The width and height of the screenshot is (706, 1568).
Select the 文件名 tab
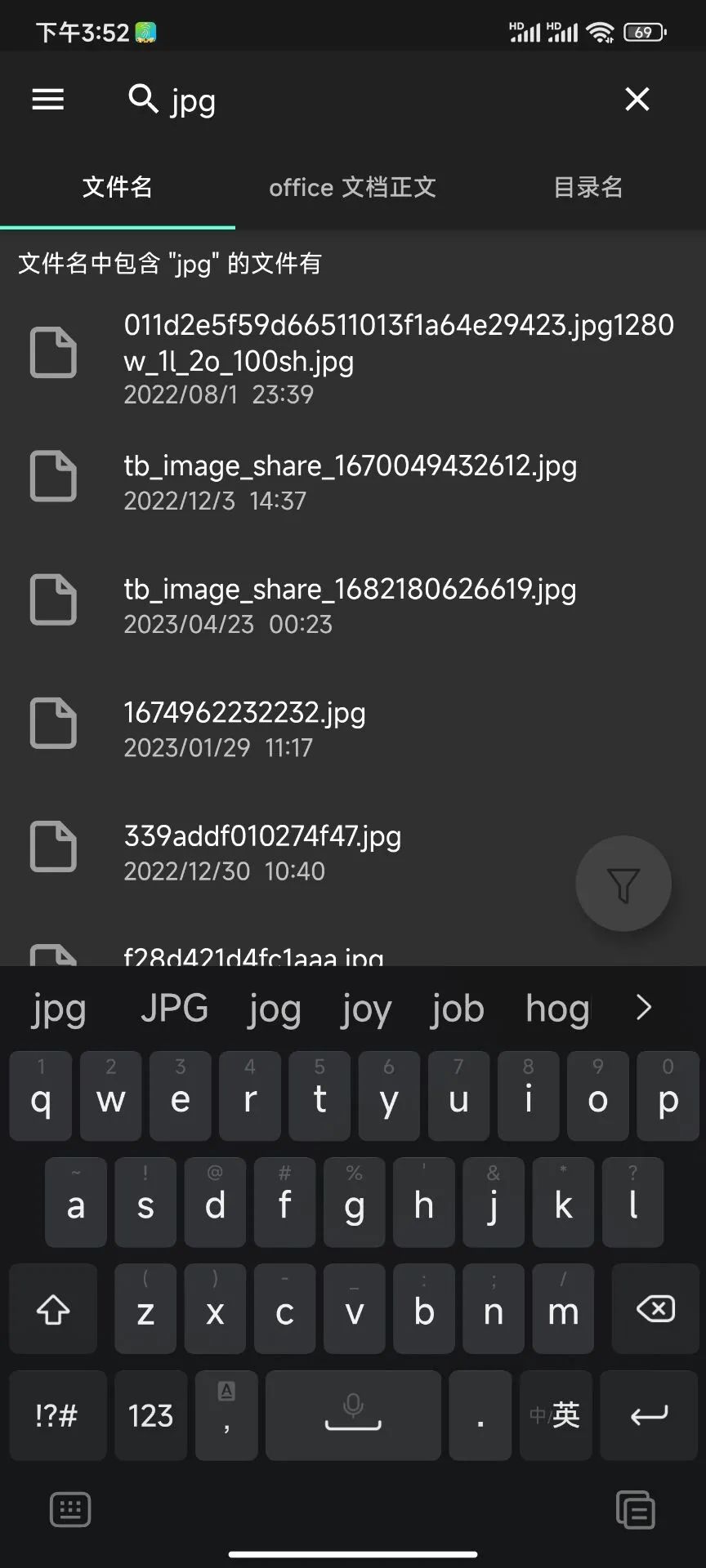pos(117,187)
